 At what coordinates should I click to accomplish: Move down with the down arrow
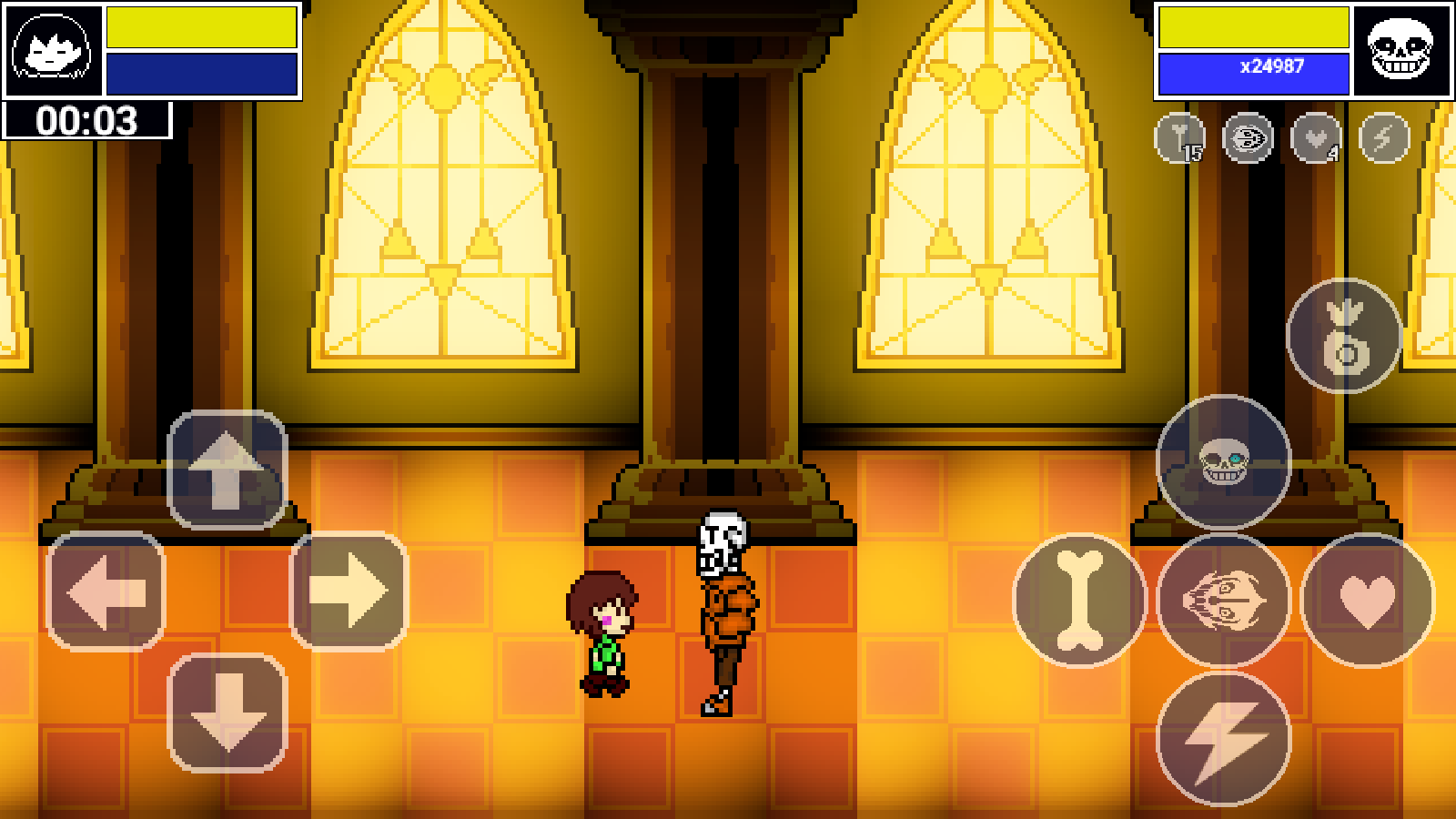pos(227,713)
